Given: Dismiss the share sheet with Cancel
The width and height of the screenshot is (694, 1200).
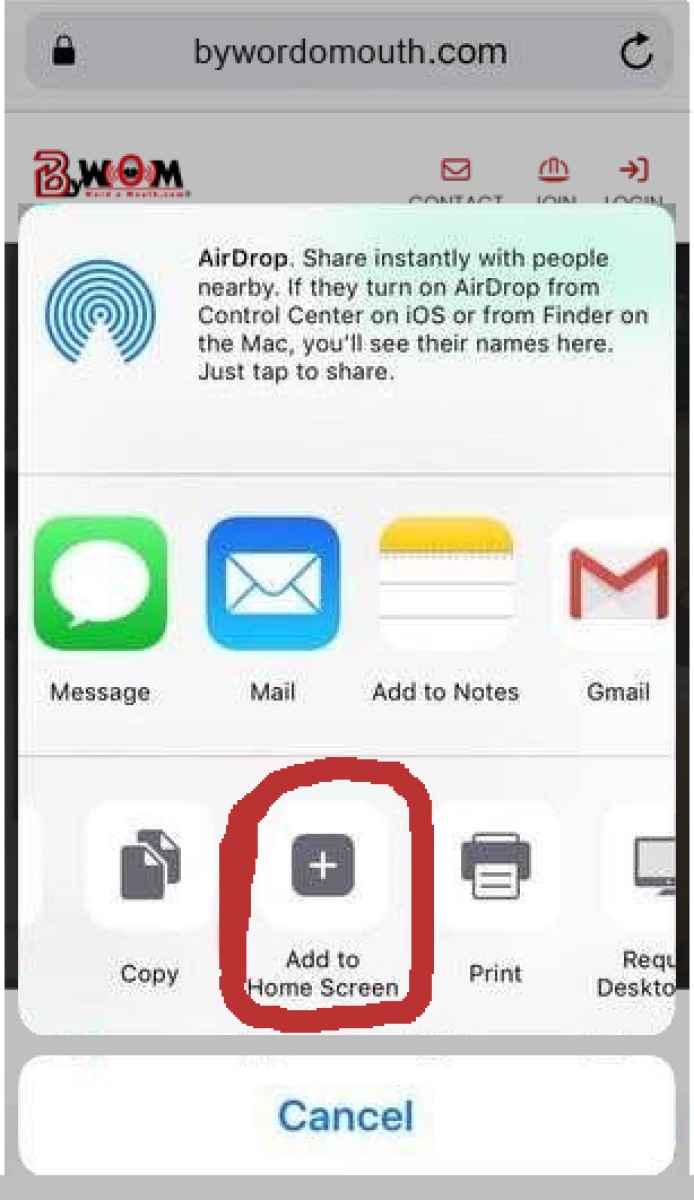Looking at the screenshot, I should tap(346, 1115).
